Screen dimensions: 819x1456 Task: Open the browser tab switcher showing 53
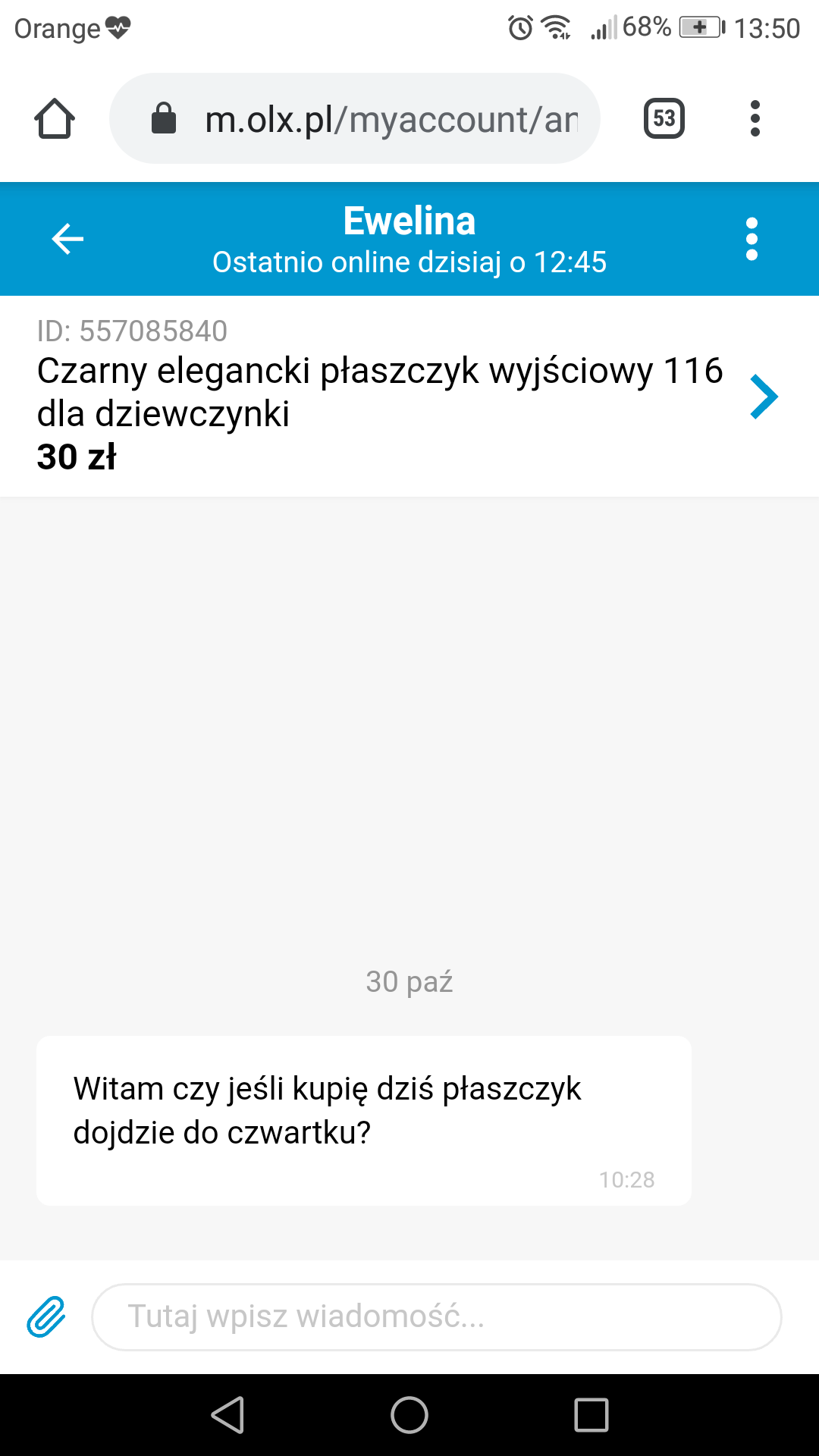pos(664,118)
